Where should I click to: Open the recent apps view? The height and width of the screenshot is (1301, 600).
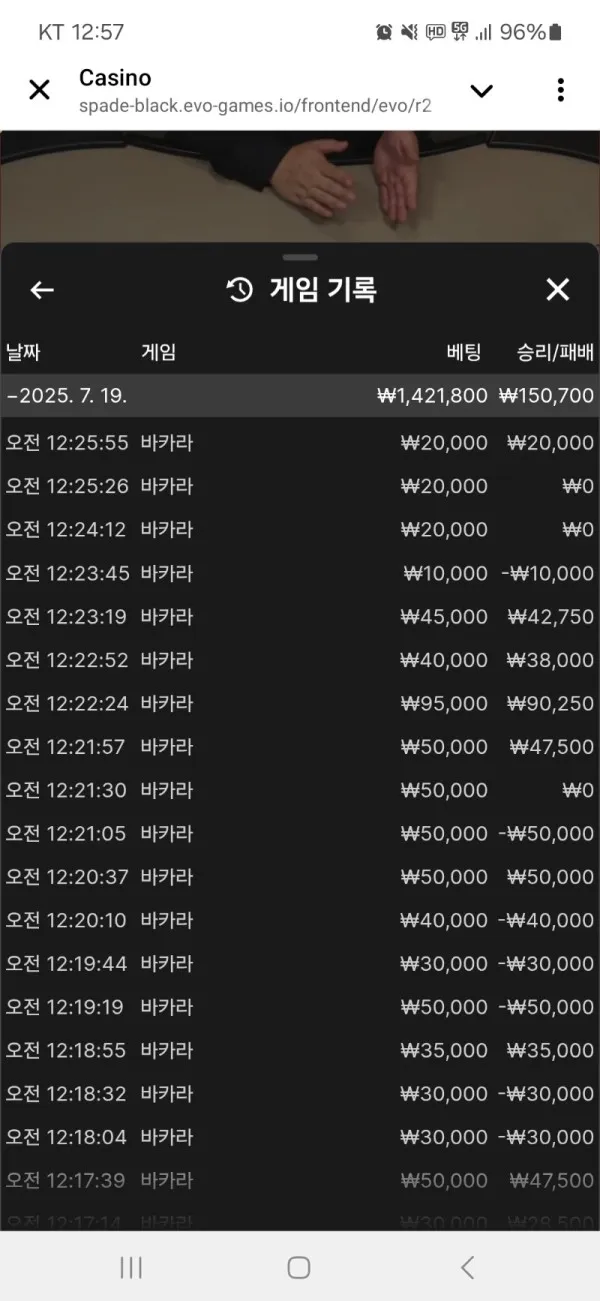tap(131, 1267)
